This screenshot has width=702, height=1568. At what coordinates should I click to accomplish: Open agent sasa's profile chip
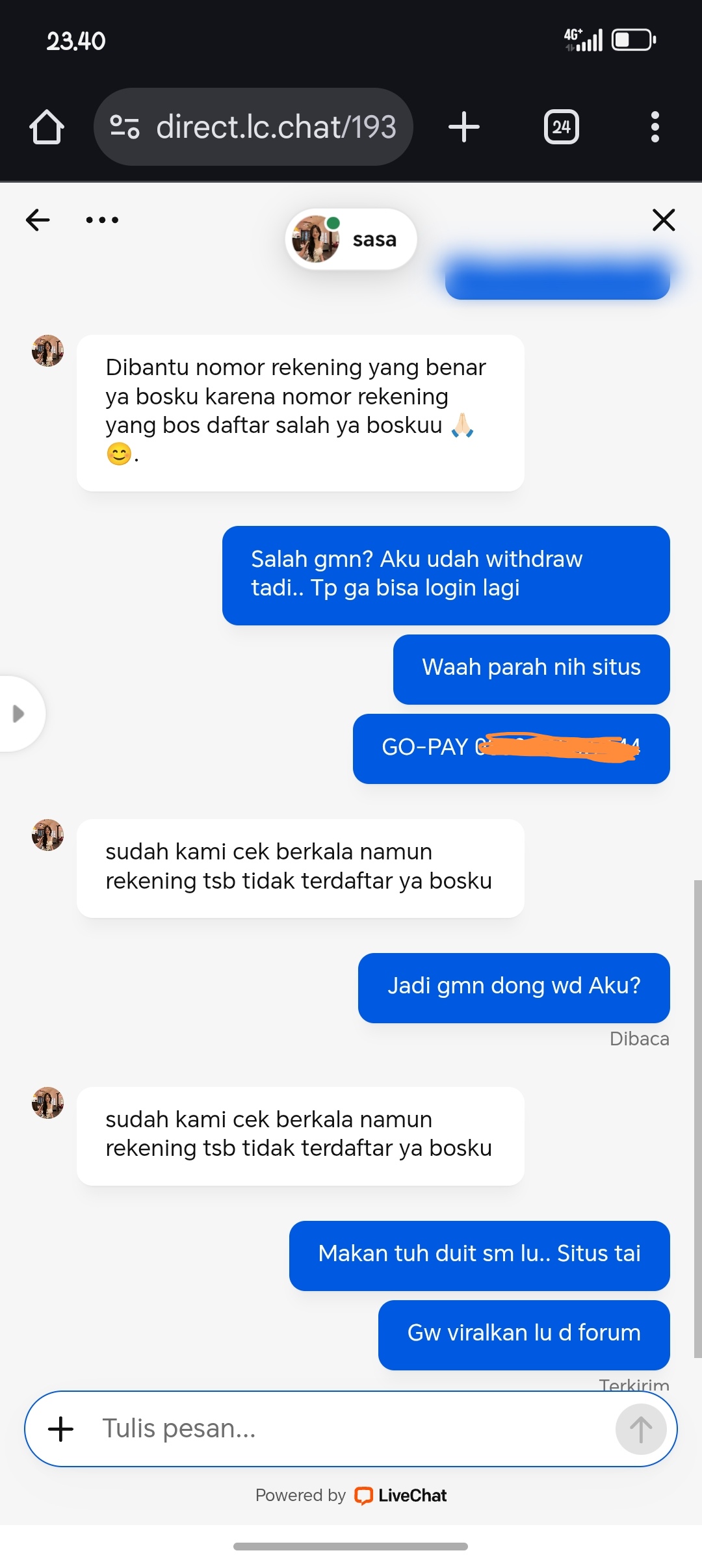[x=351, y=239]
